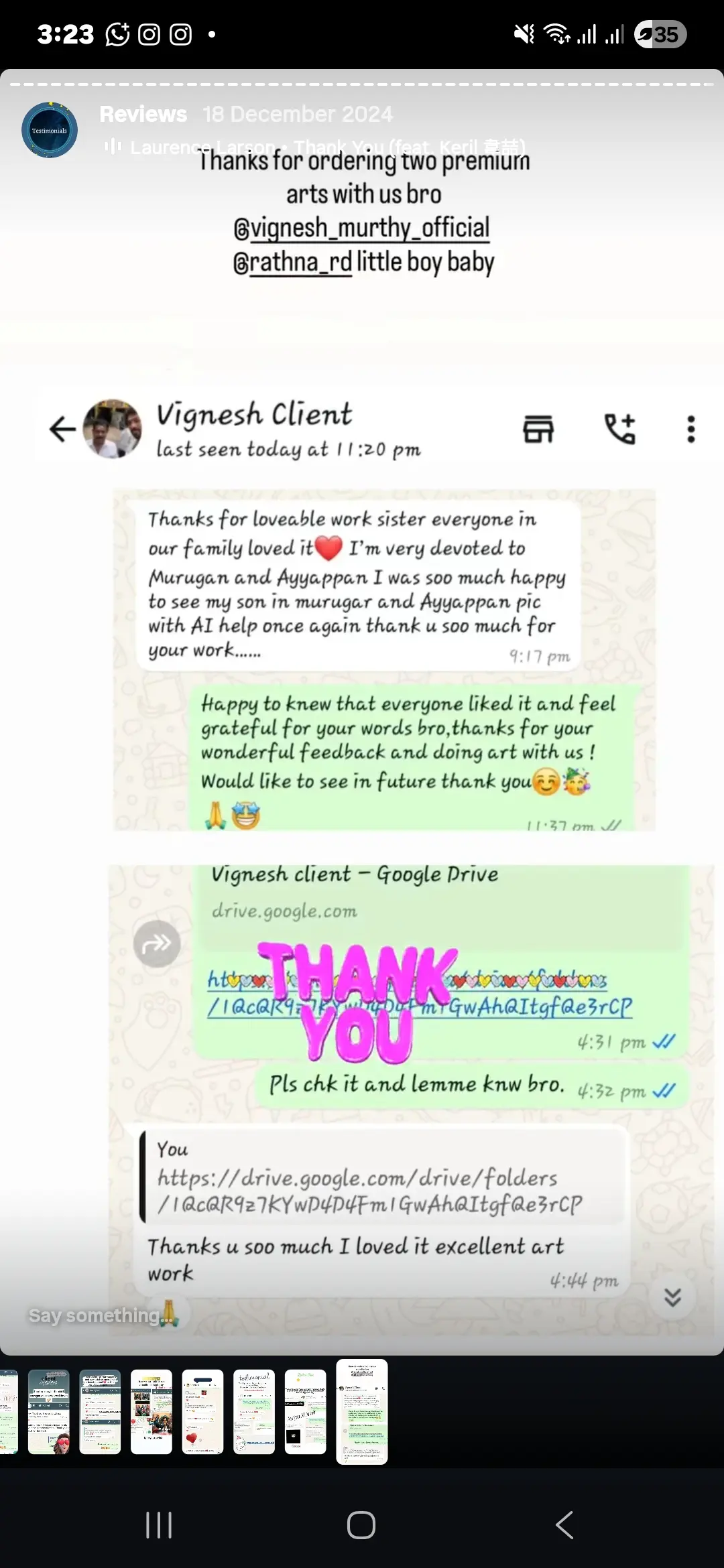Open the @vignesh_murthy_official mention
The image size is (724, 1568).
[x=361, y=228]
